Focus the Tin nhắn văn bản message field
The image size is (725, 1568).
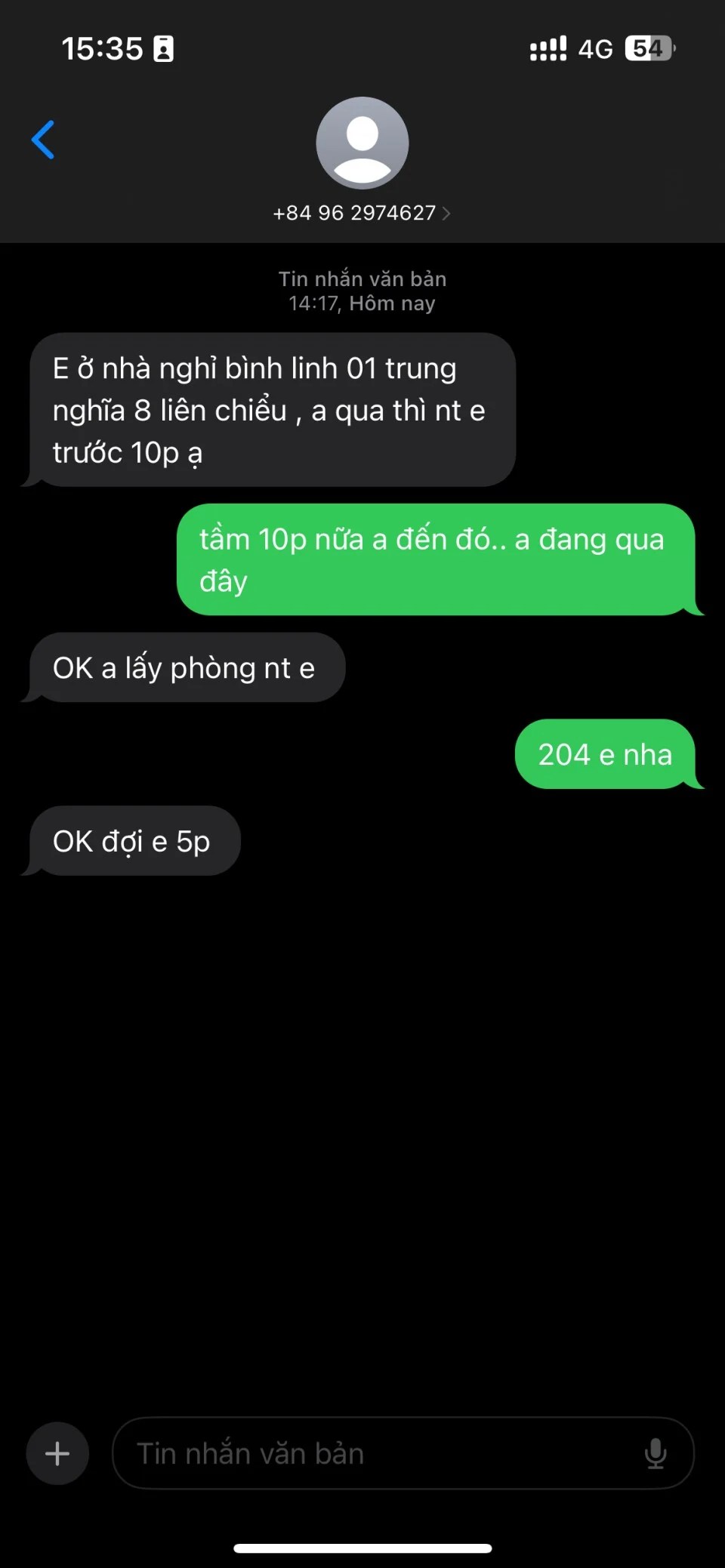point(378,1453)
